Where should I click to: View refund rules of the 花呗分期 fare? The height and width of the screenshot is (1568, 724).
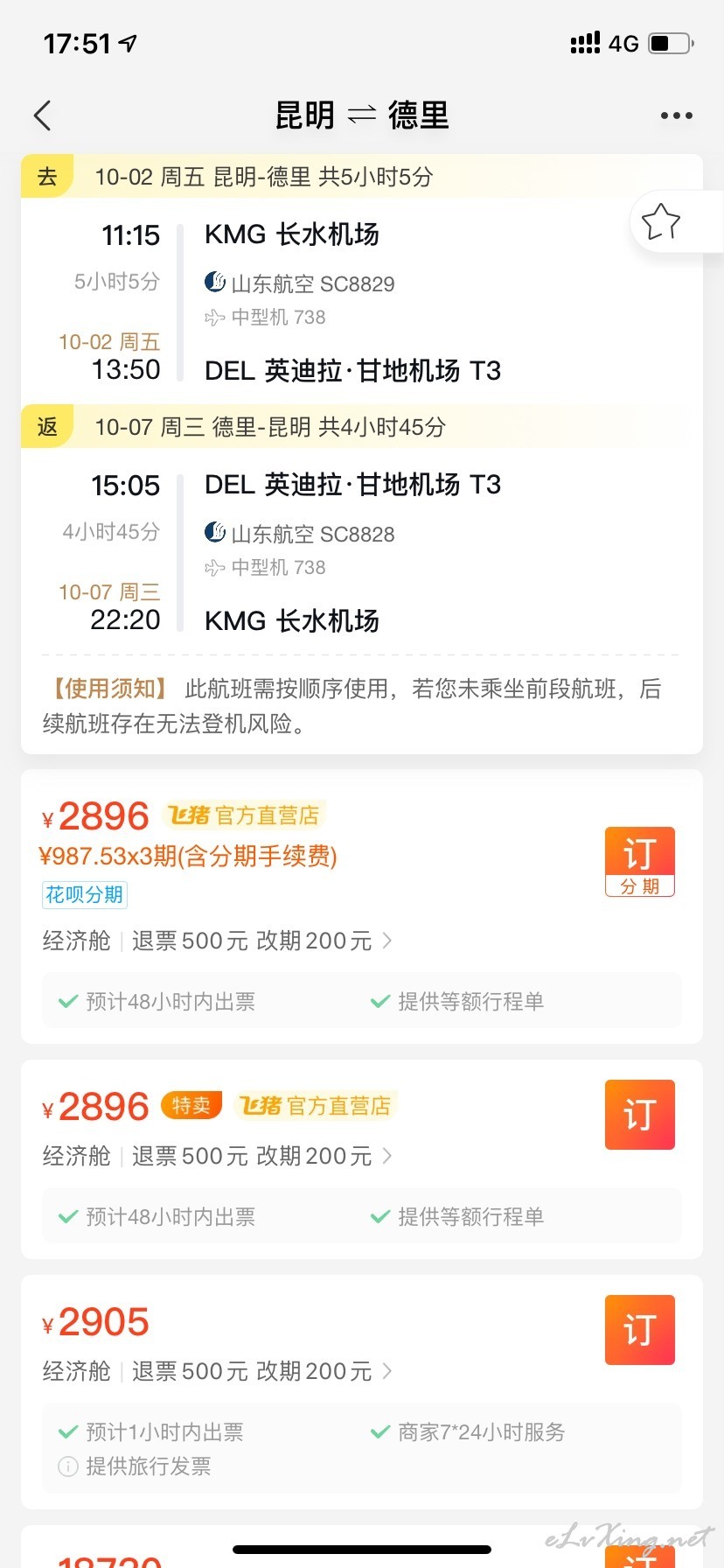point(261,941)
